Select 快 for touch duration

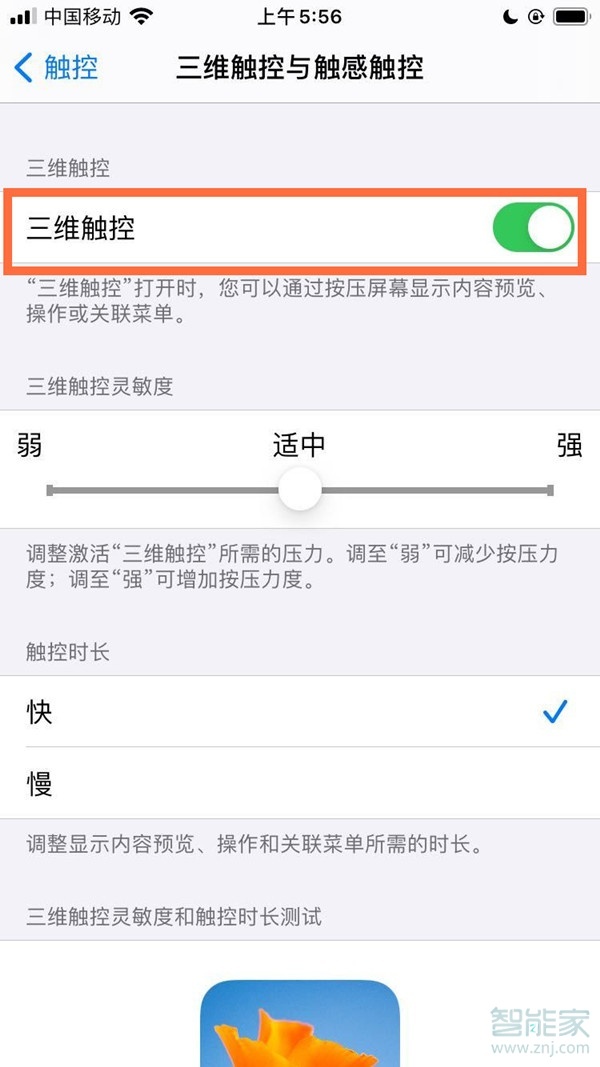click(300, 712)
